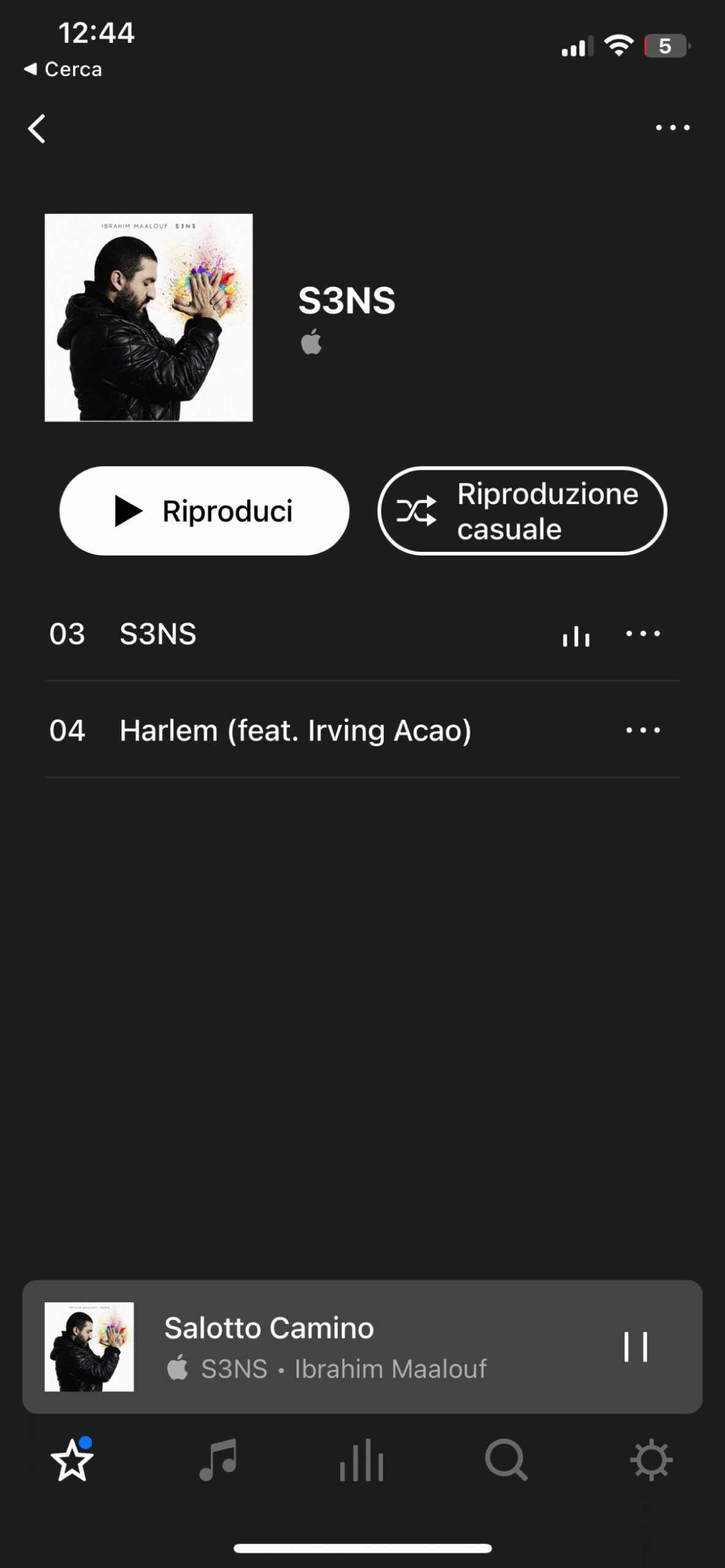Switch to the favorites star tab
The image size is (725, 1568).
tap(72, 1460)
